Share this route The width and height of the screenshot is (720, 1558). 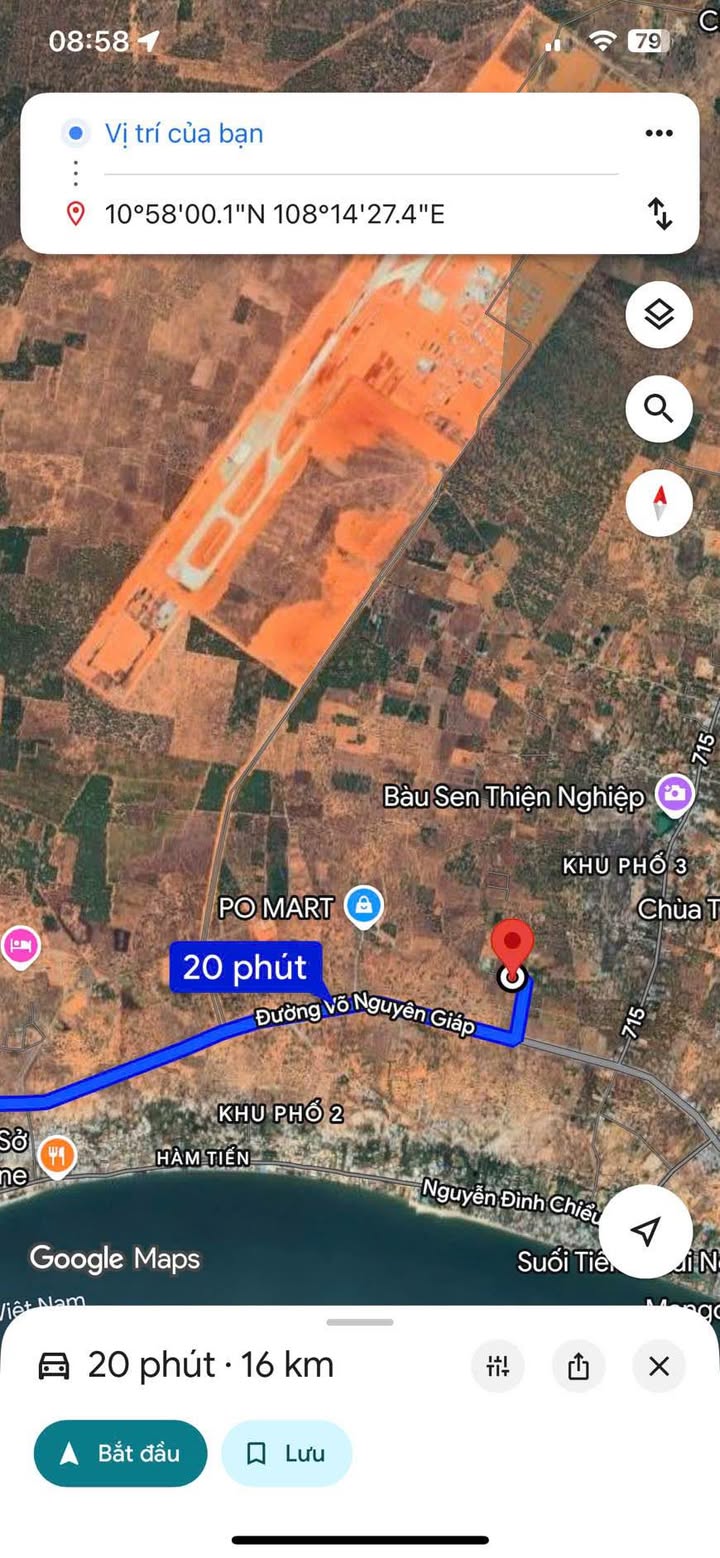(578, 1366)
